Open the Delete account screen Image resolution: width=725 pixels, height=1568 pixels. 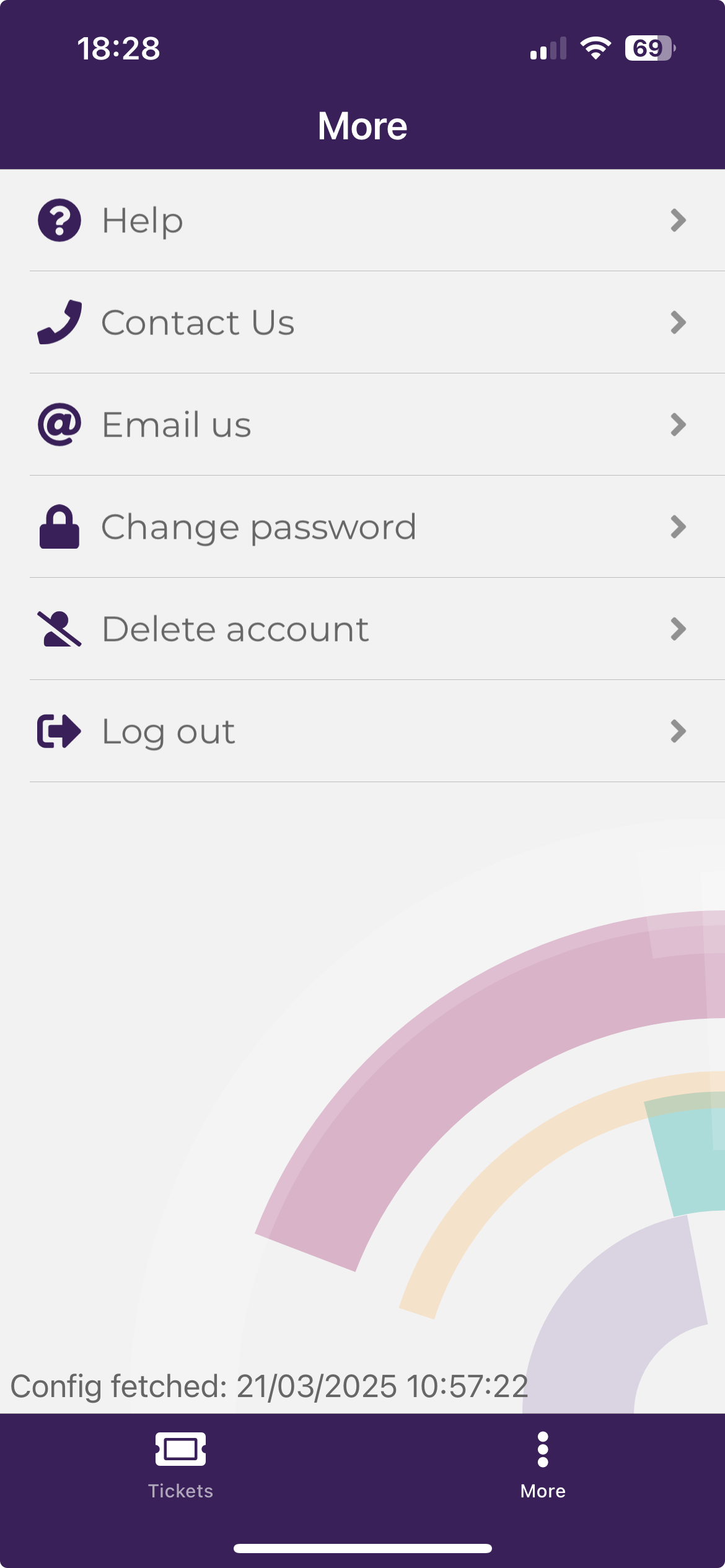tap(362, 629)
